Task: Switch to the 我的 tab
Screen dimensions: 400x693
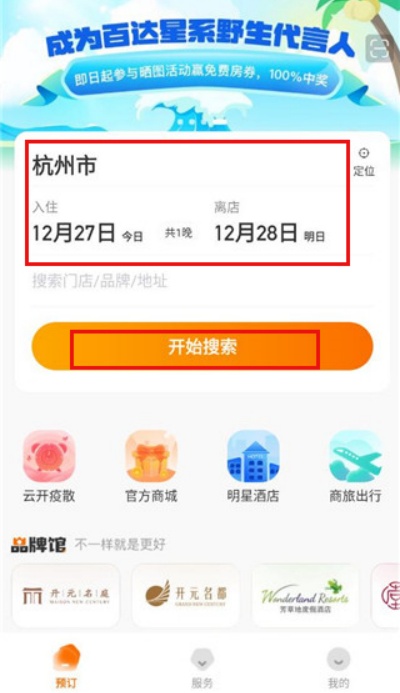Action: point(339,668)
